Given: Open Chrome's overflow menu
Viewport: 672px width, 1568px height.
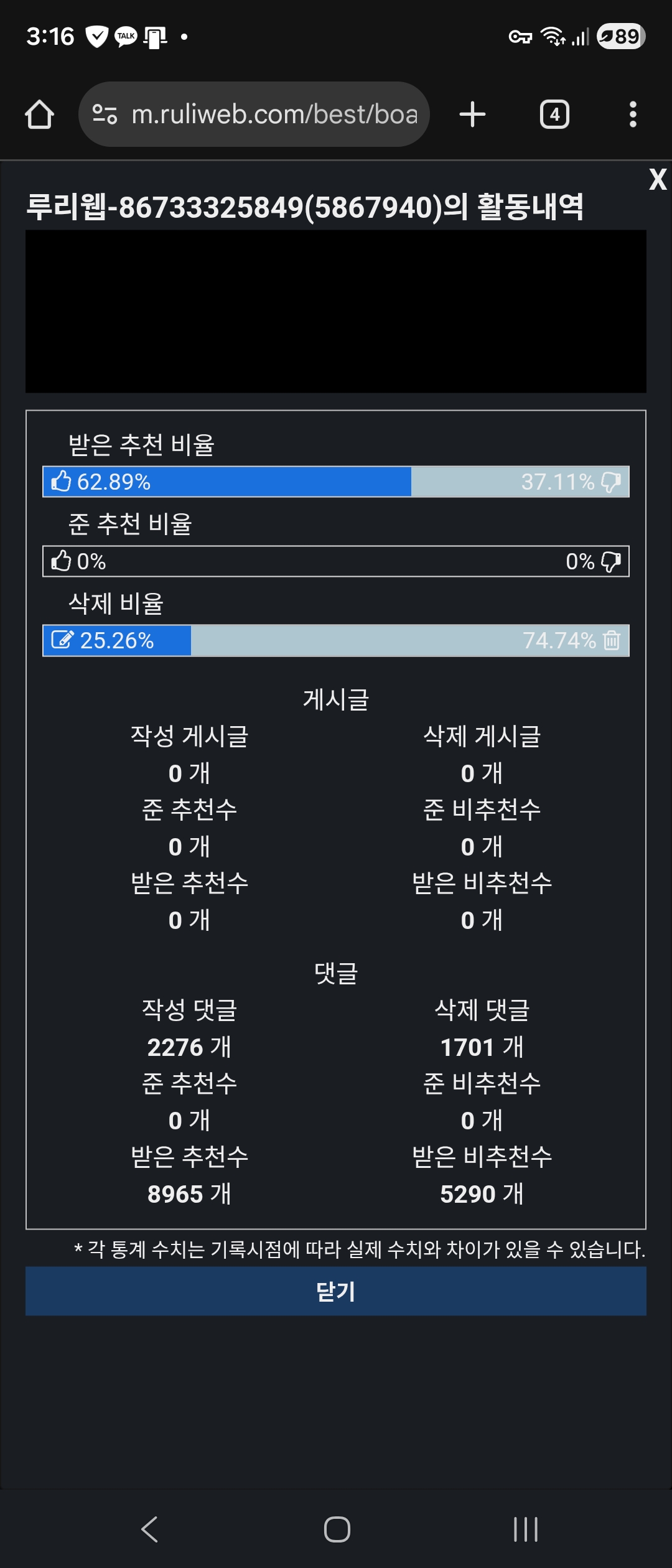Looking at the screenshot, I should [x=633, y=114].
